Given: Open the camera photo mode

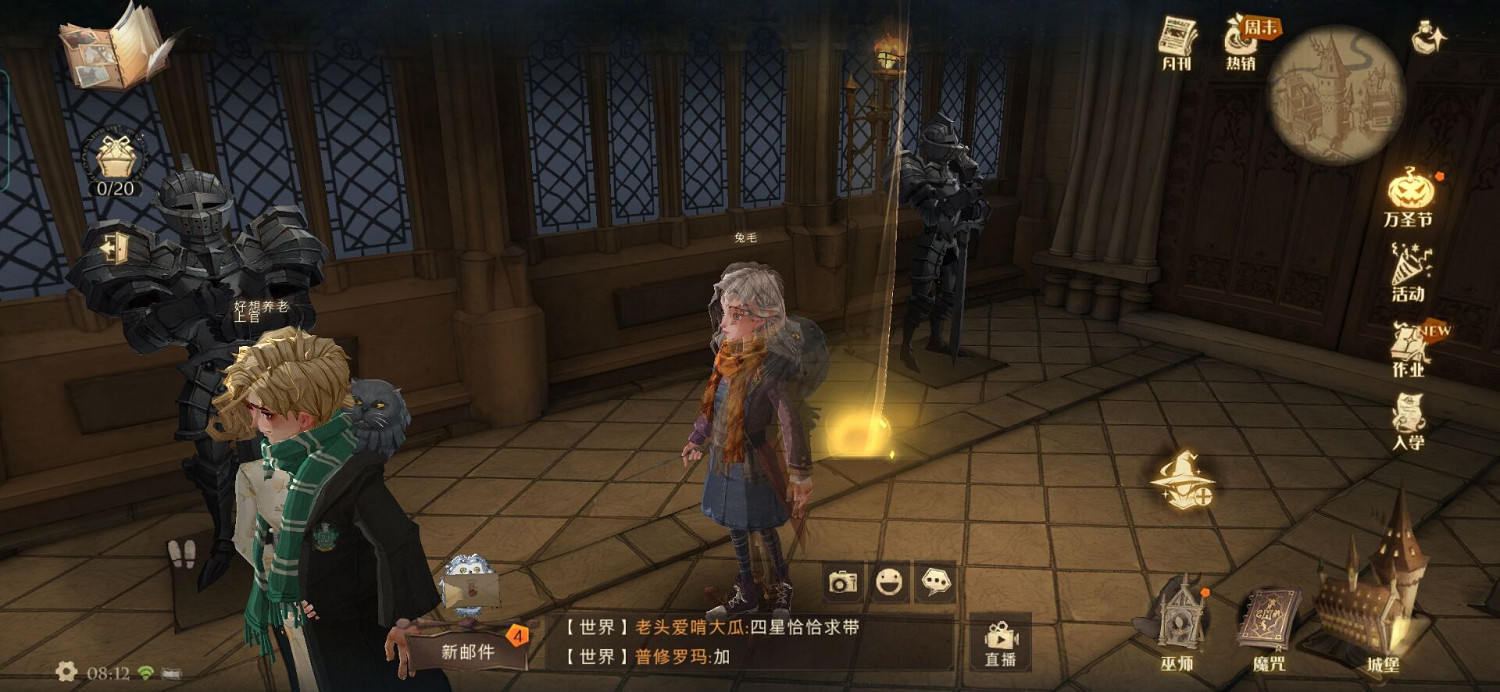Looking at the screenshot, I should pos(844,582).
